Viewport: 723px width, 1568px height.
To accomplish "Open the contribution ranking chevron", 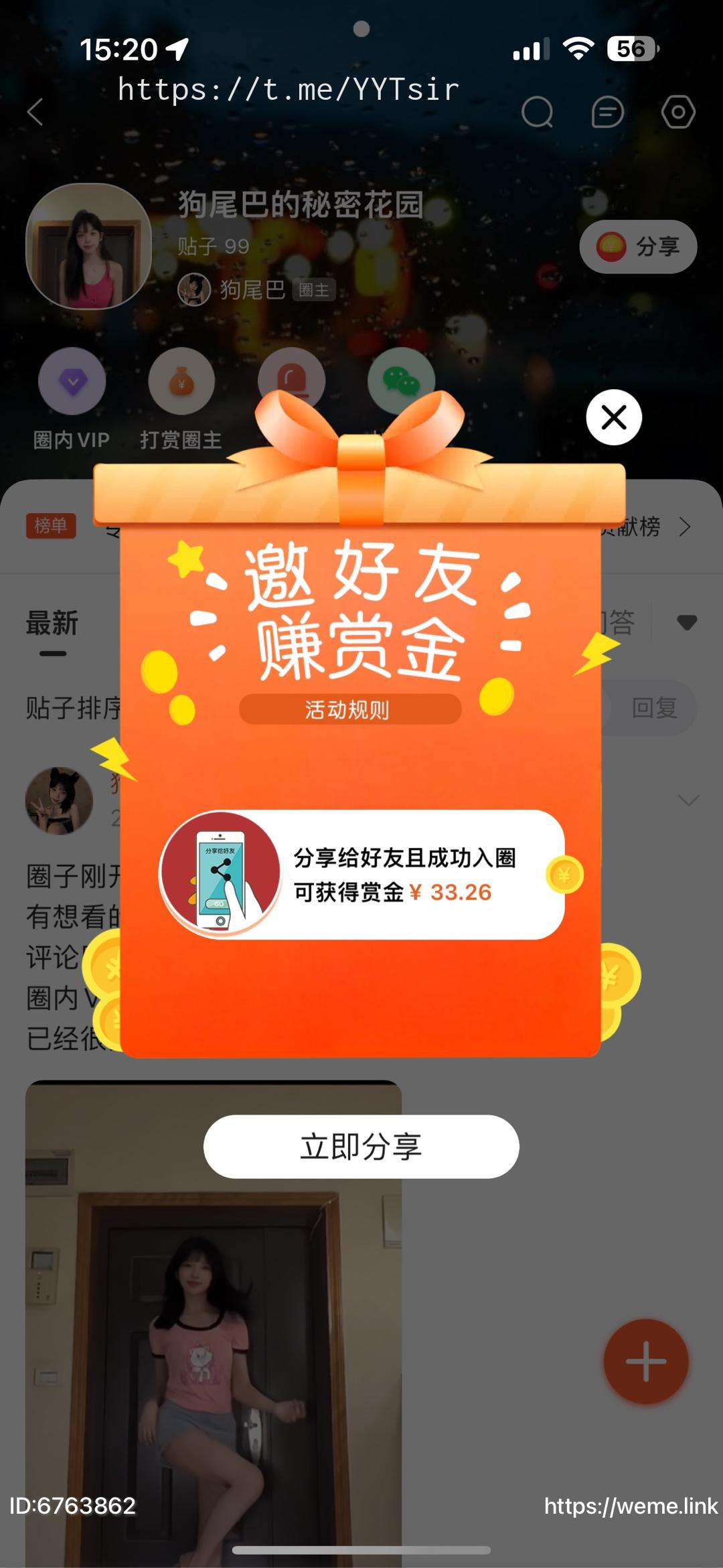I will click(x=684, y=527).
